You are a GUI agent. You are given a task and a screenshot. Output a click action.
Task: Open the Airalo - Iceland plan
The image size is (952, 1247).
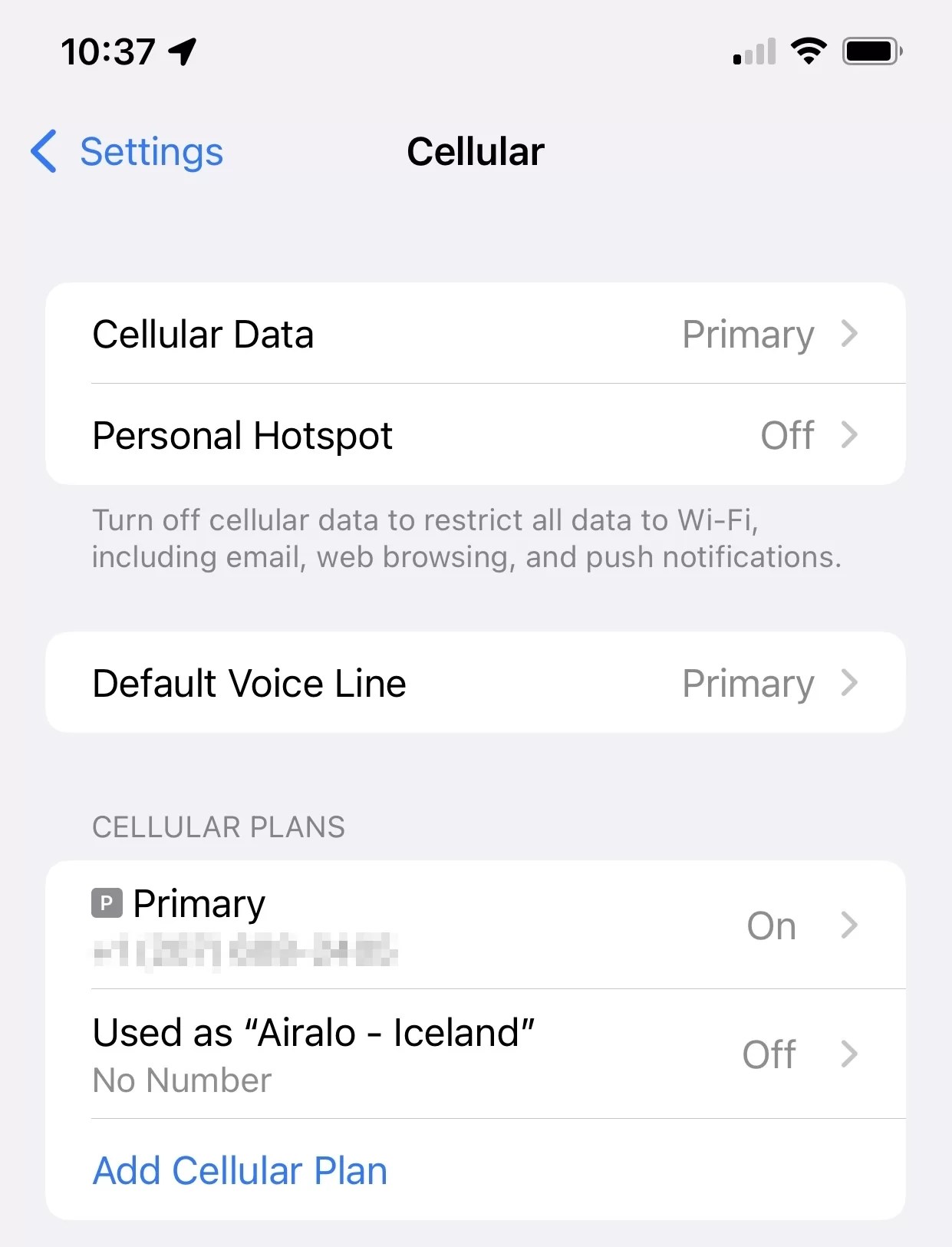click(475, 1054)
